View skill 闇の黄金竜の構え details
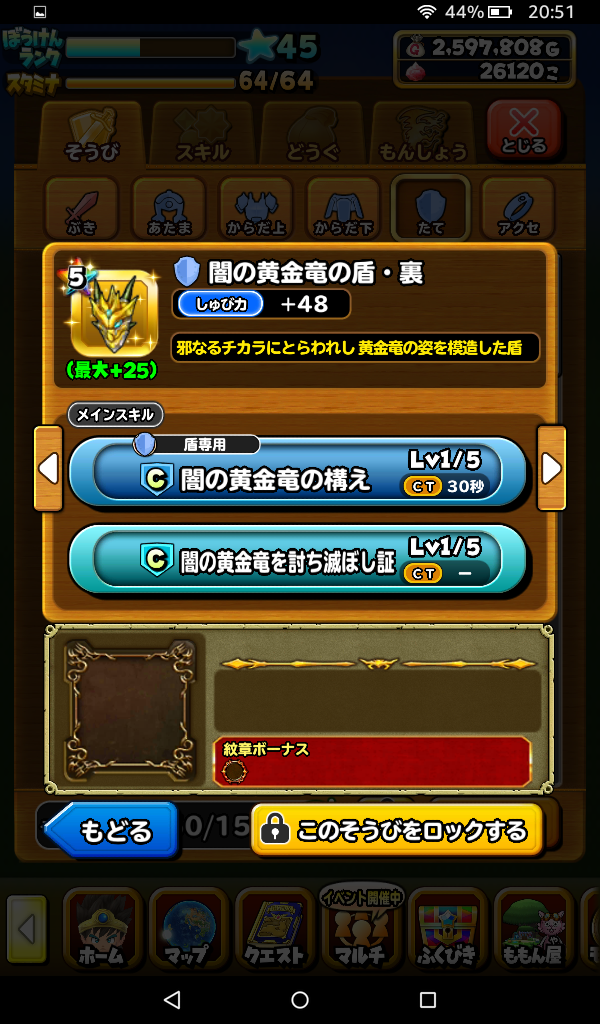The height and width of the screenshot is (1024, 600). tap(297, 472)
